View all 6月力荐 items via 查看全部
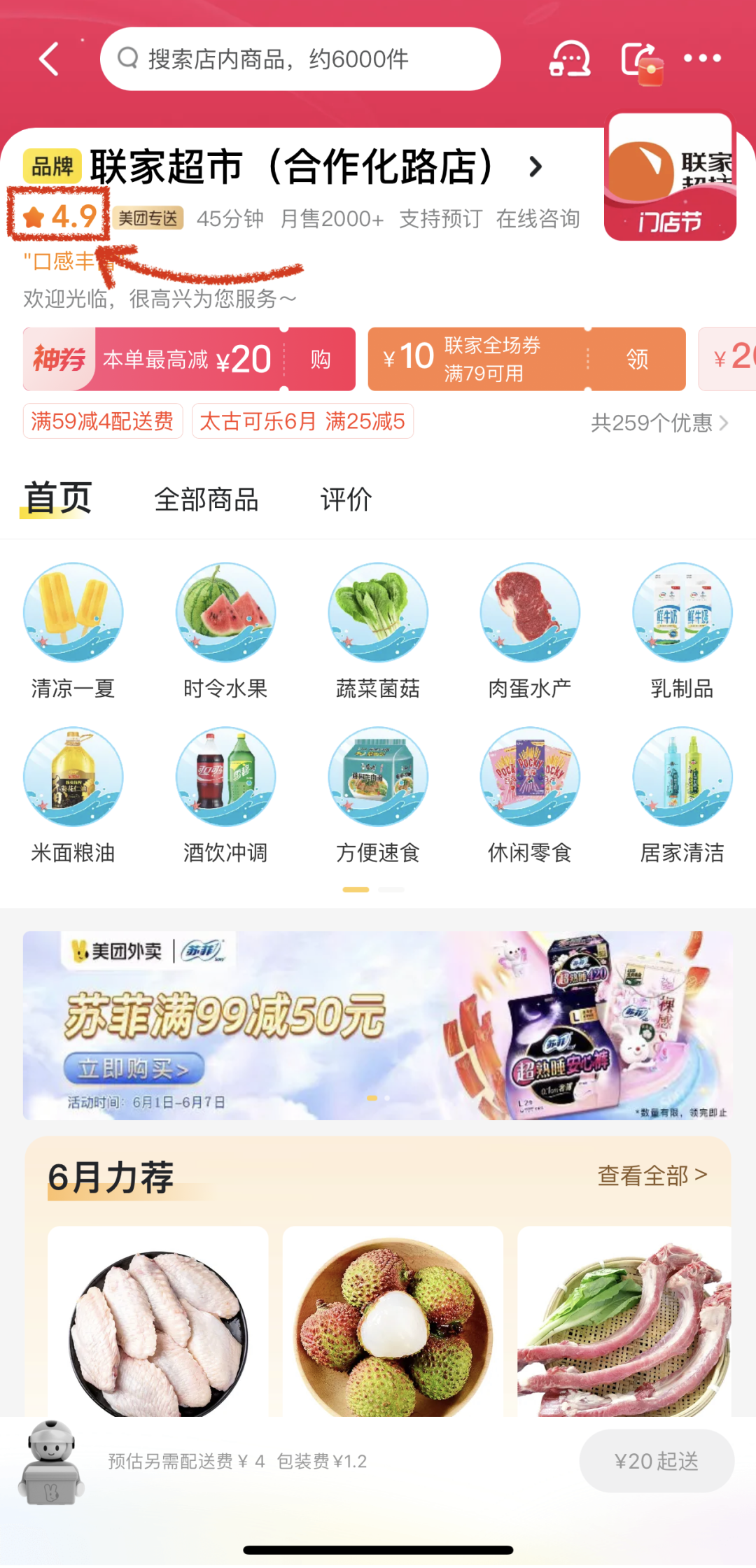Screen dimensions: 756x1568 click(652, 1175)
